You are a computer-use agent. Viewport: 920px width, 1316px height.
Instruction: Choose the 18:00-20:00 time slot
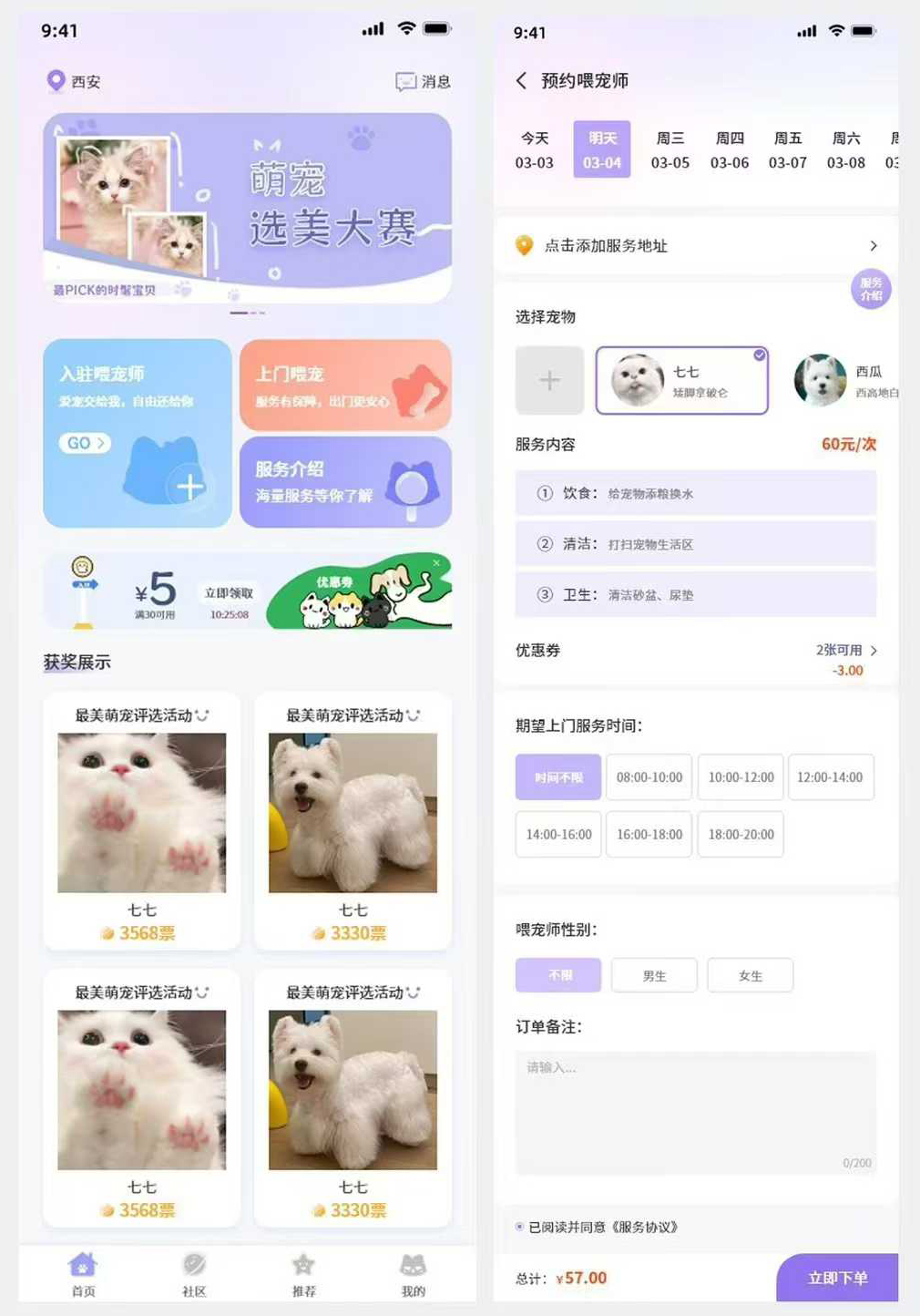click(741, 834)
